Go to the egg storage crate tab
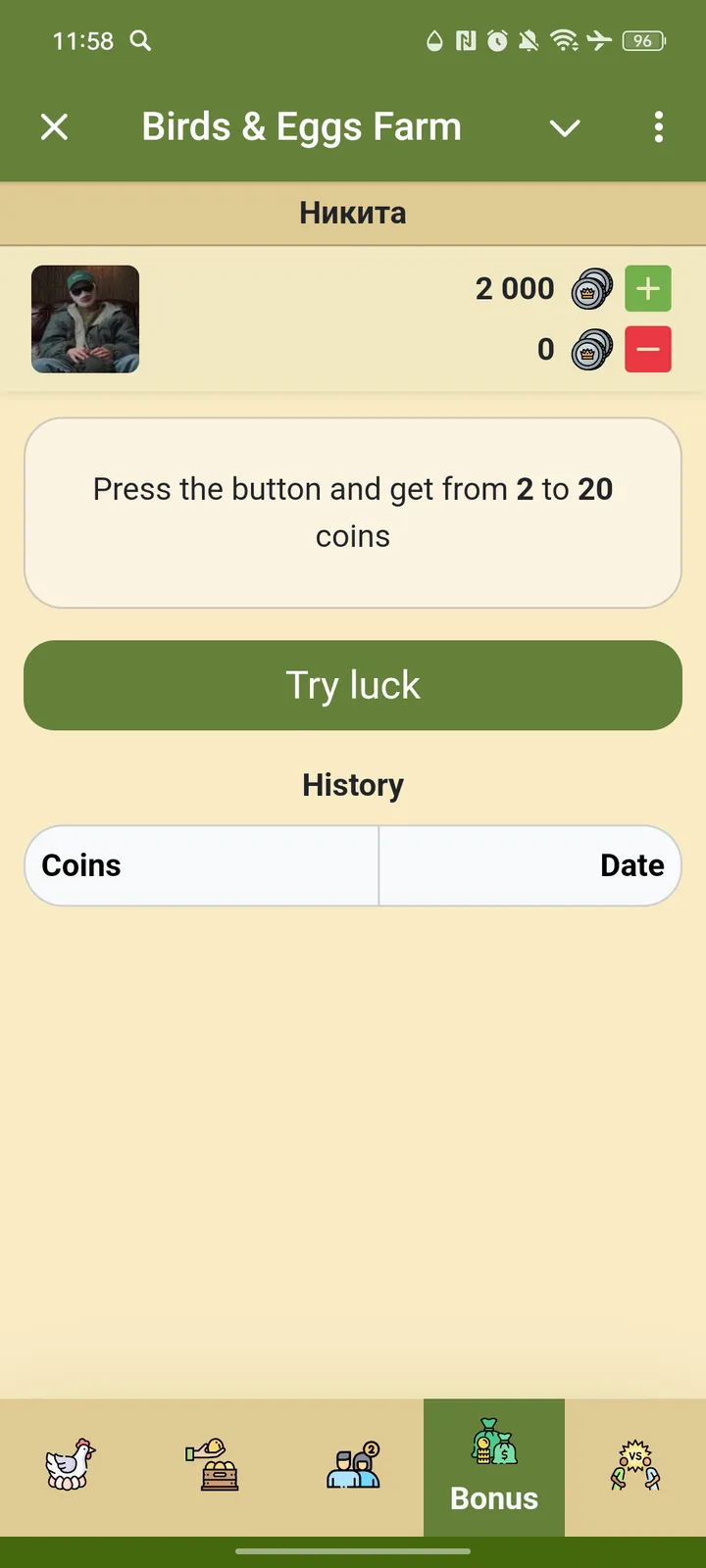Image resolution: width=706 pixels, height=1568 pixels. coord(213,1465)
